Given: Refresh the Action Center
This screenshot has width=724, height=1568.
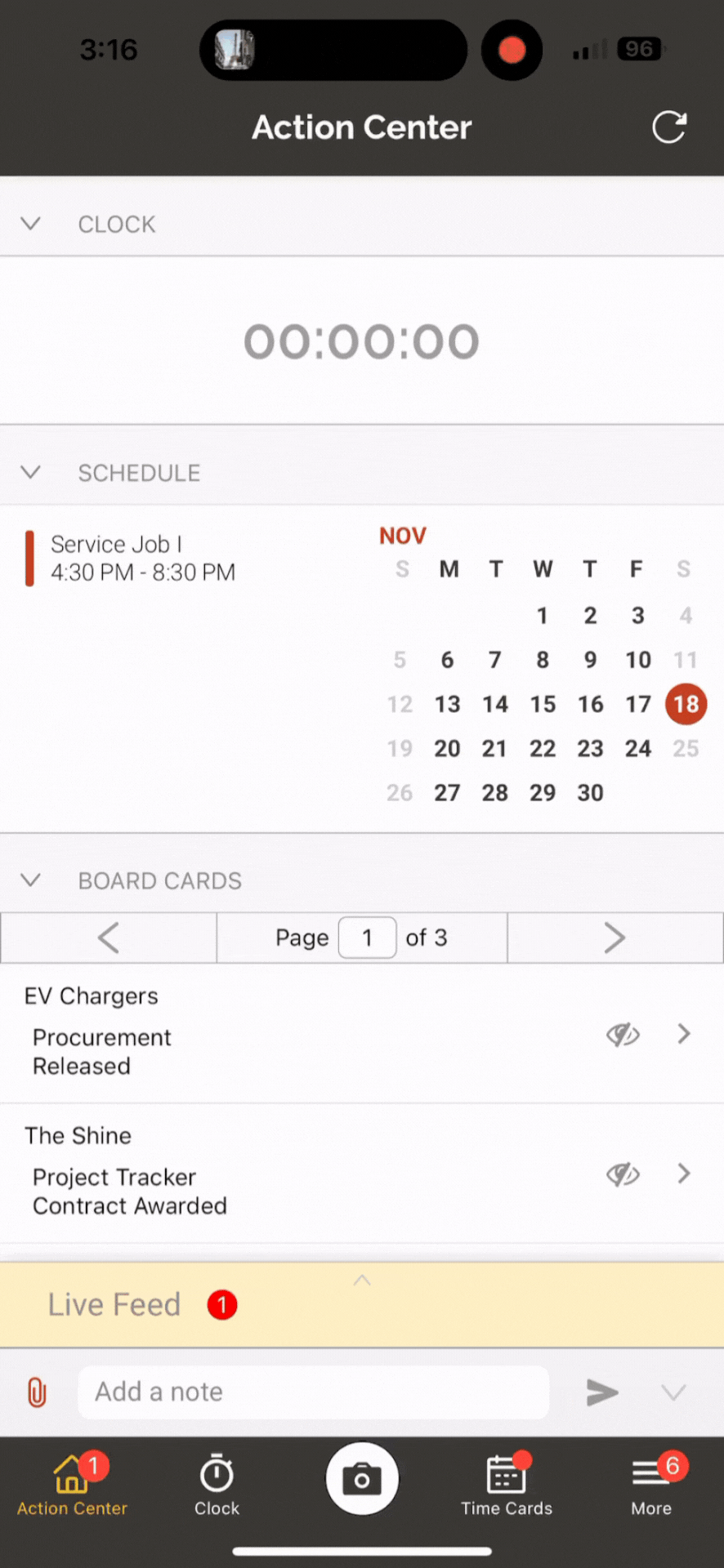Looking at the screenshot, I should [669, 127].
